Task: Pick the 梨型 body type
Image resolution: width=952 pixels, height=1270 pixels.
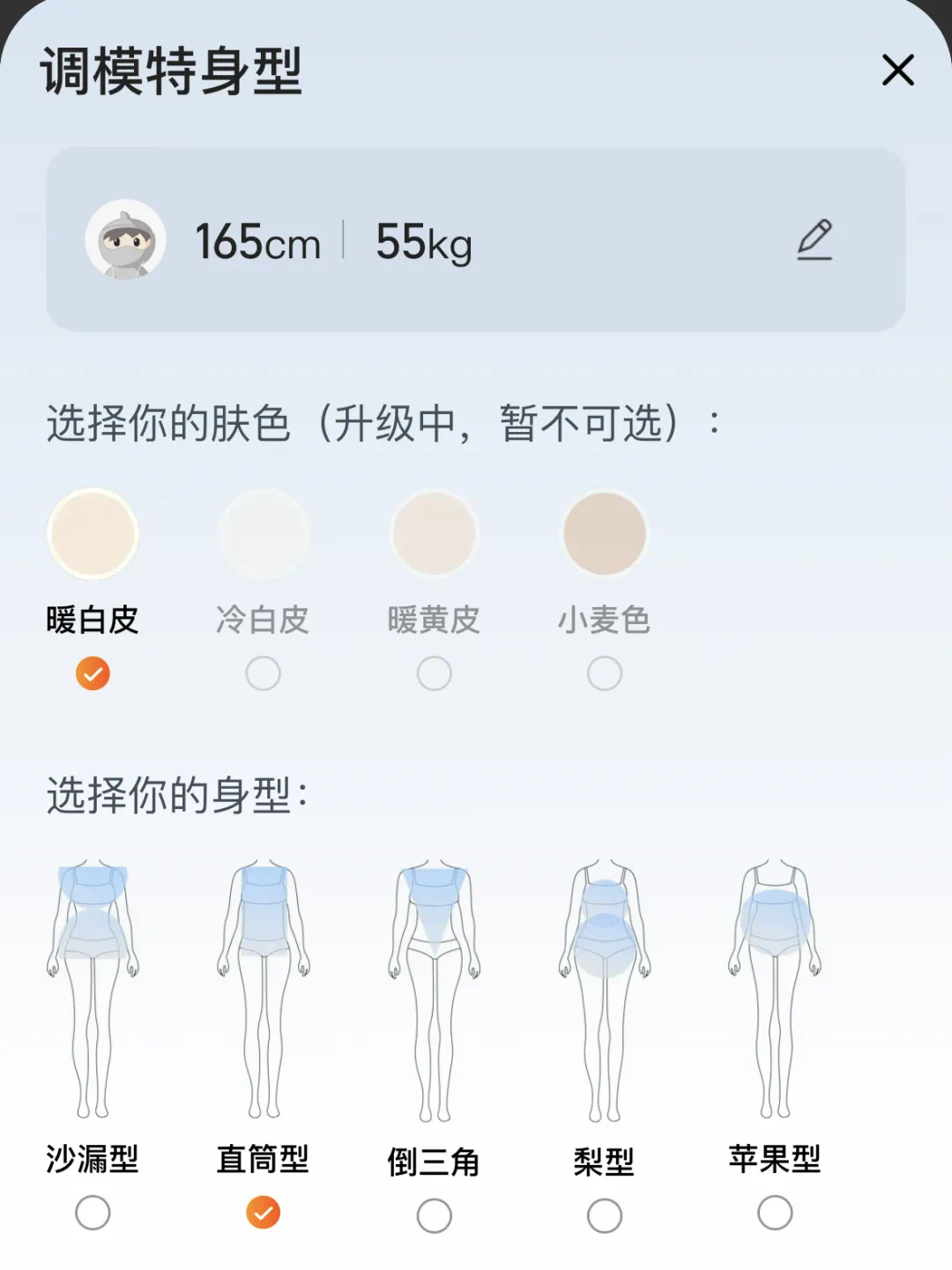Action: pos(604,1215)
